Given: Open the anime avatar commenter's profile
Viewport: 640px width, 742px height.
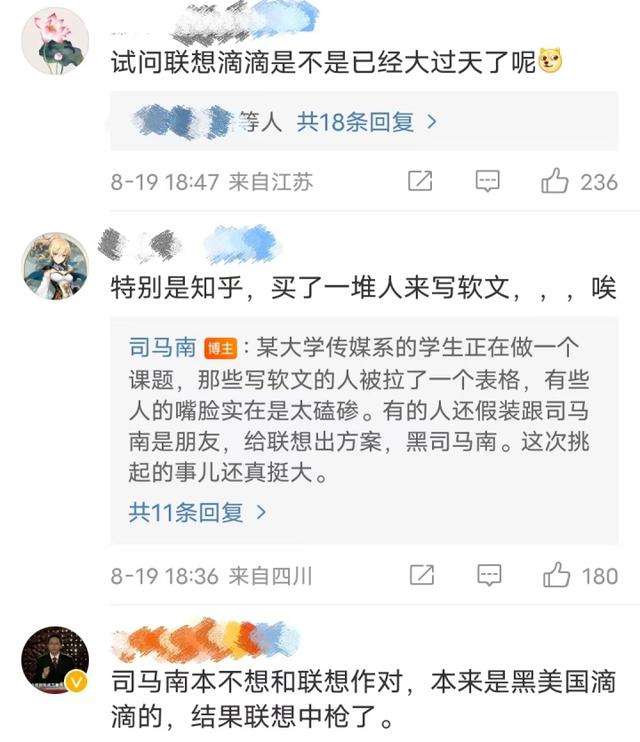Looking at the screenshot, I should tap(55, 266).
